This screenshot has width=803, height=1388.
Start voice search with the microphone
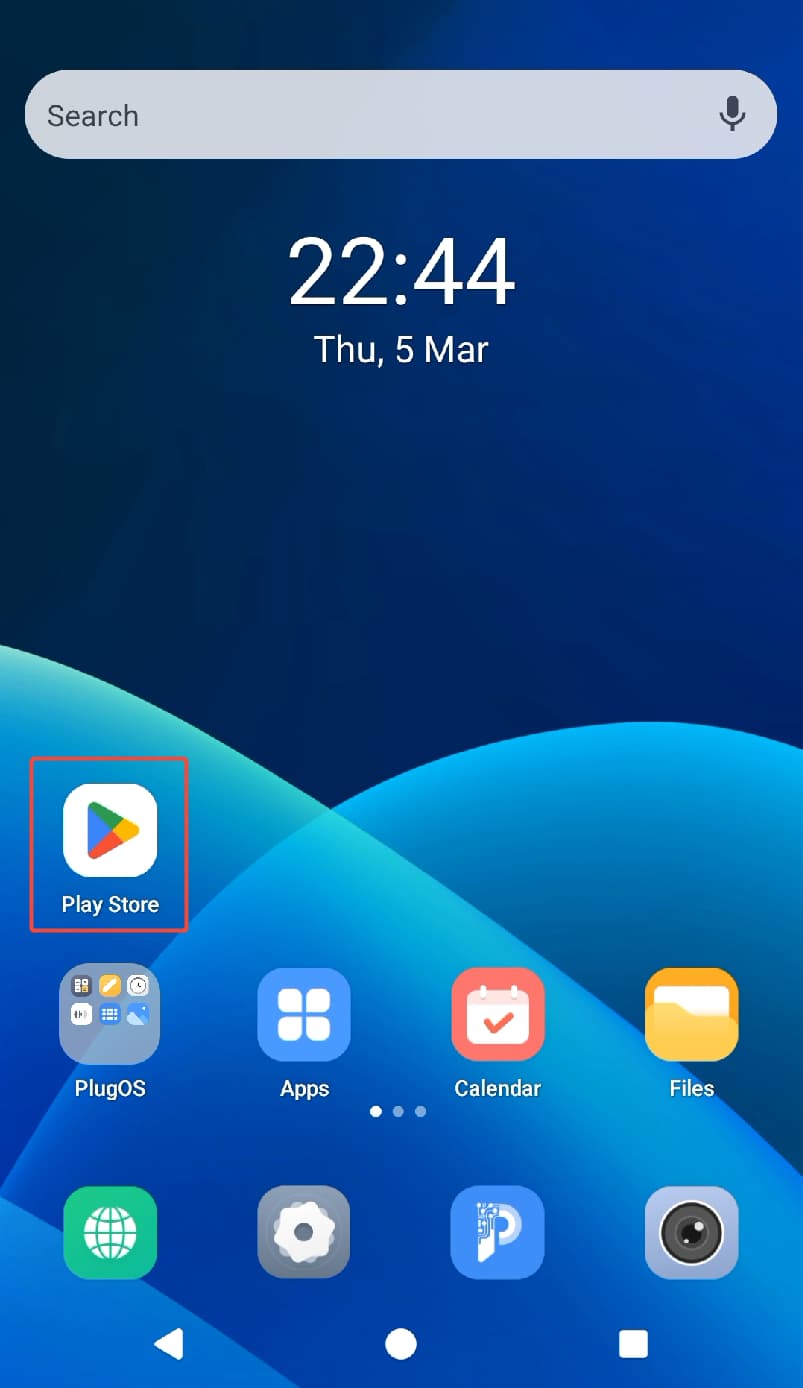coord(732,115)
